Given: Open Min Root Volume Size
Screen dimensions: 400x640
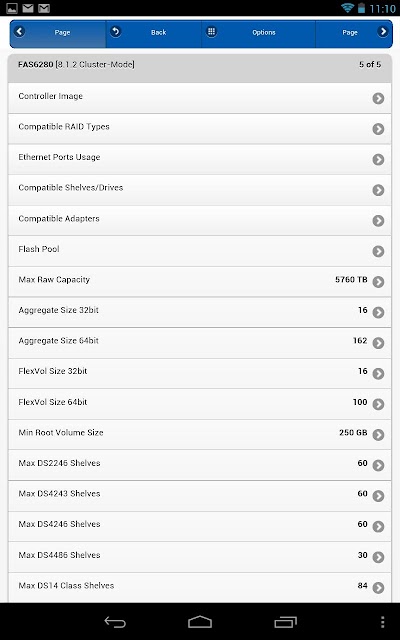Looking at the screenshot, I should pos(200,434).
